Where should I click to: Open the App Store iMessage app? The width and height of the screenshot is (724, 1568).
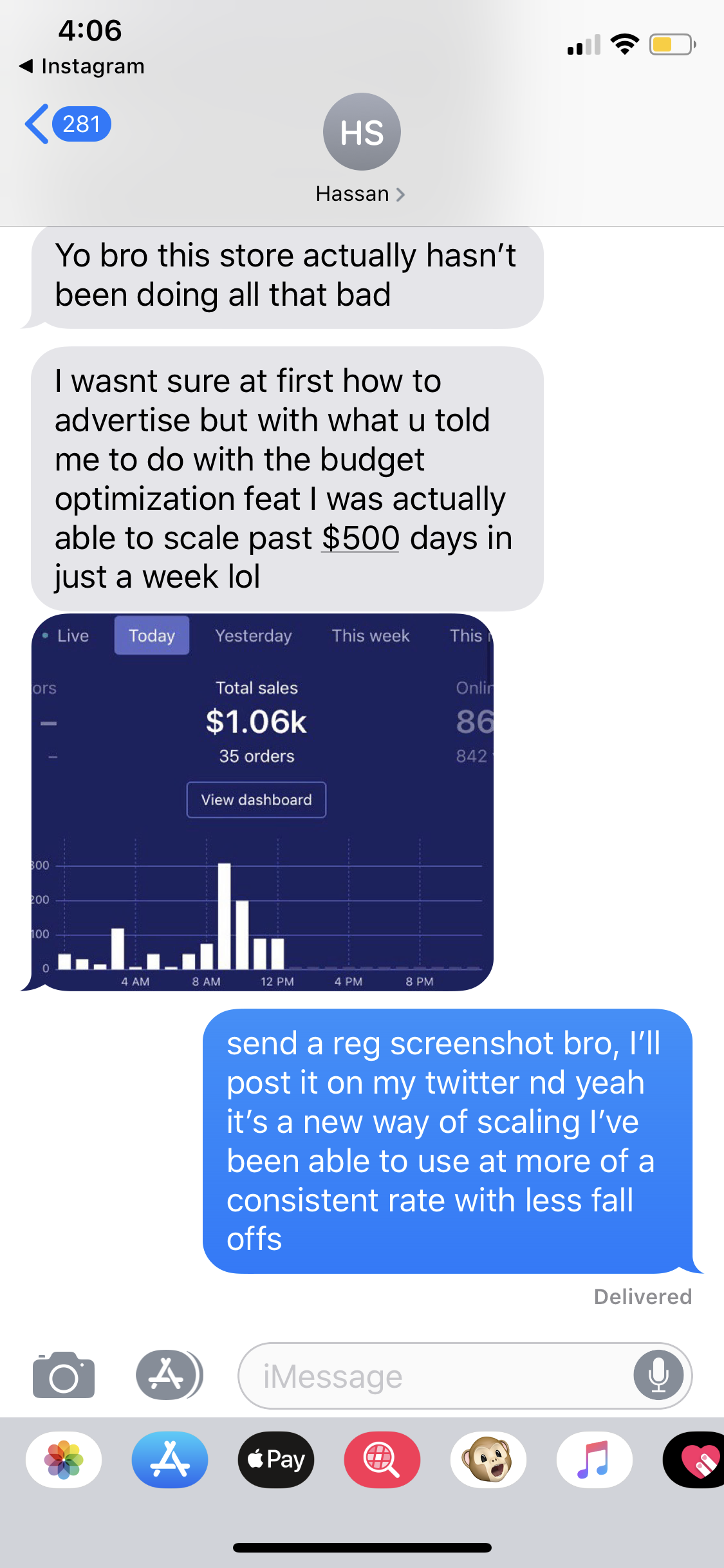[170, 1459]
